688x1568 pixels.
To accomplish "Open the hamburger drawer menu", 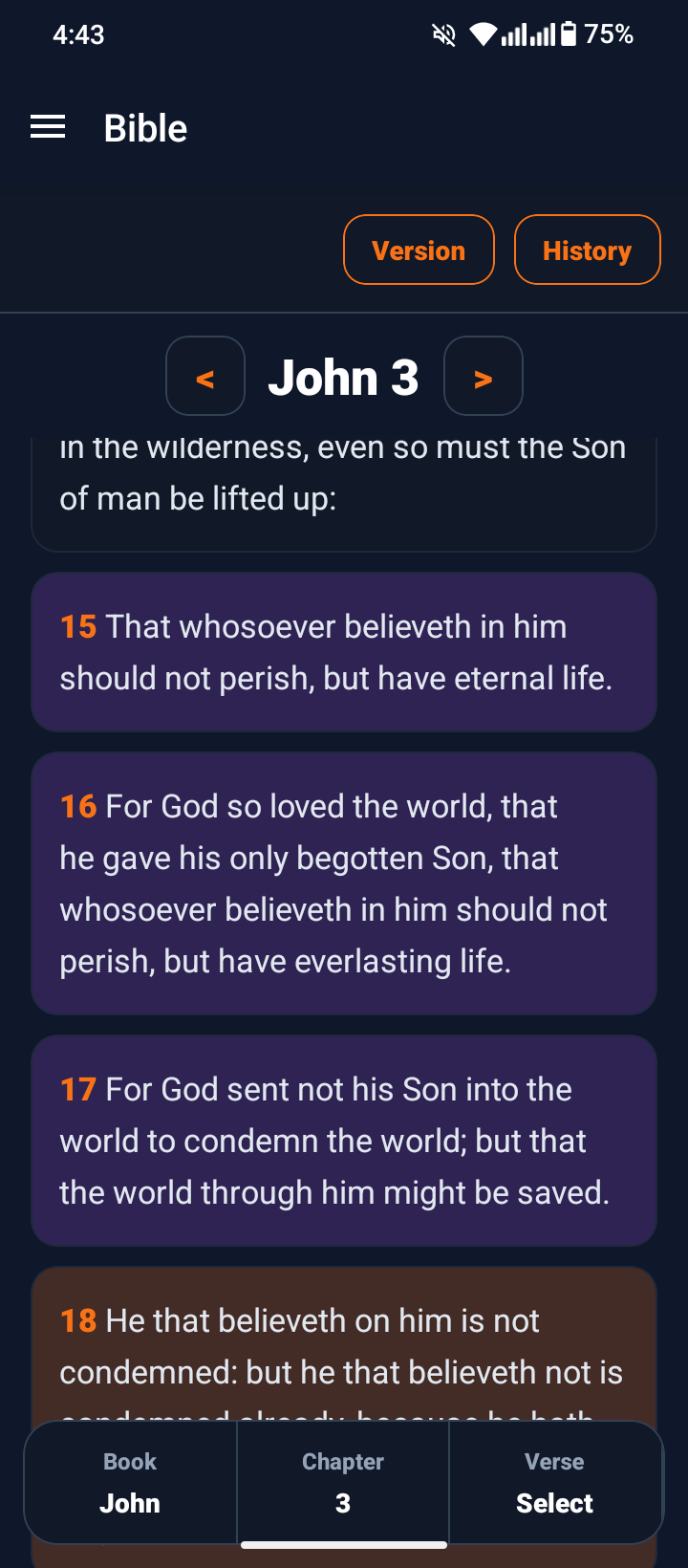I will [48, 127].
